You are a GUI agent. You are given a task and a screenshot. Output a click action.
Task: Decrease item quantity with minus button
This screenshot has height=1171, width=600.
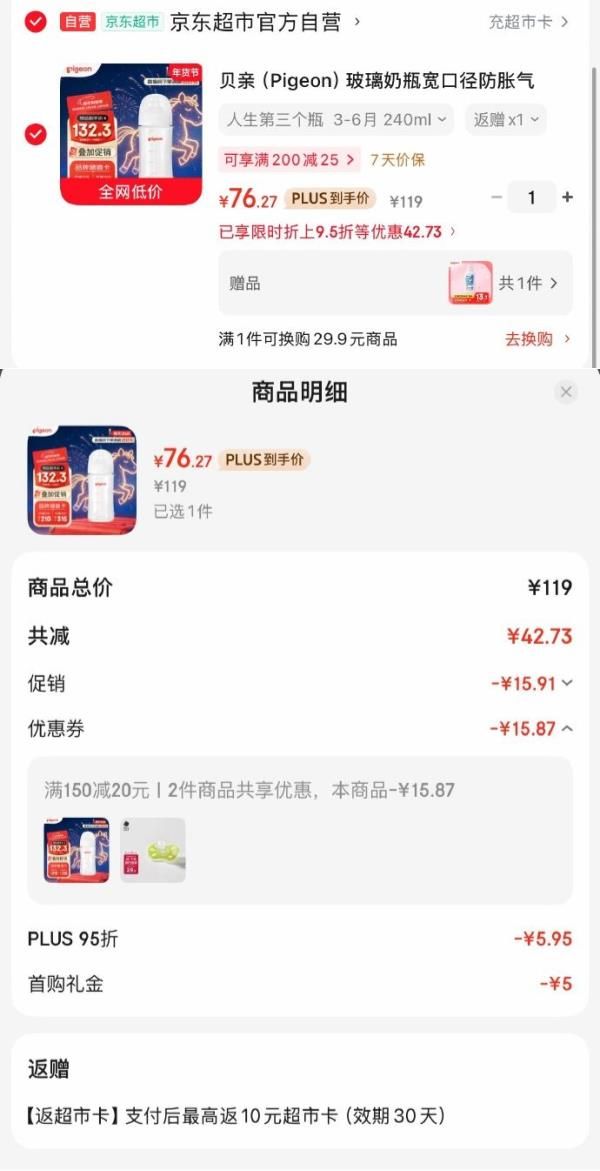tap(496, 197)
